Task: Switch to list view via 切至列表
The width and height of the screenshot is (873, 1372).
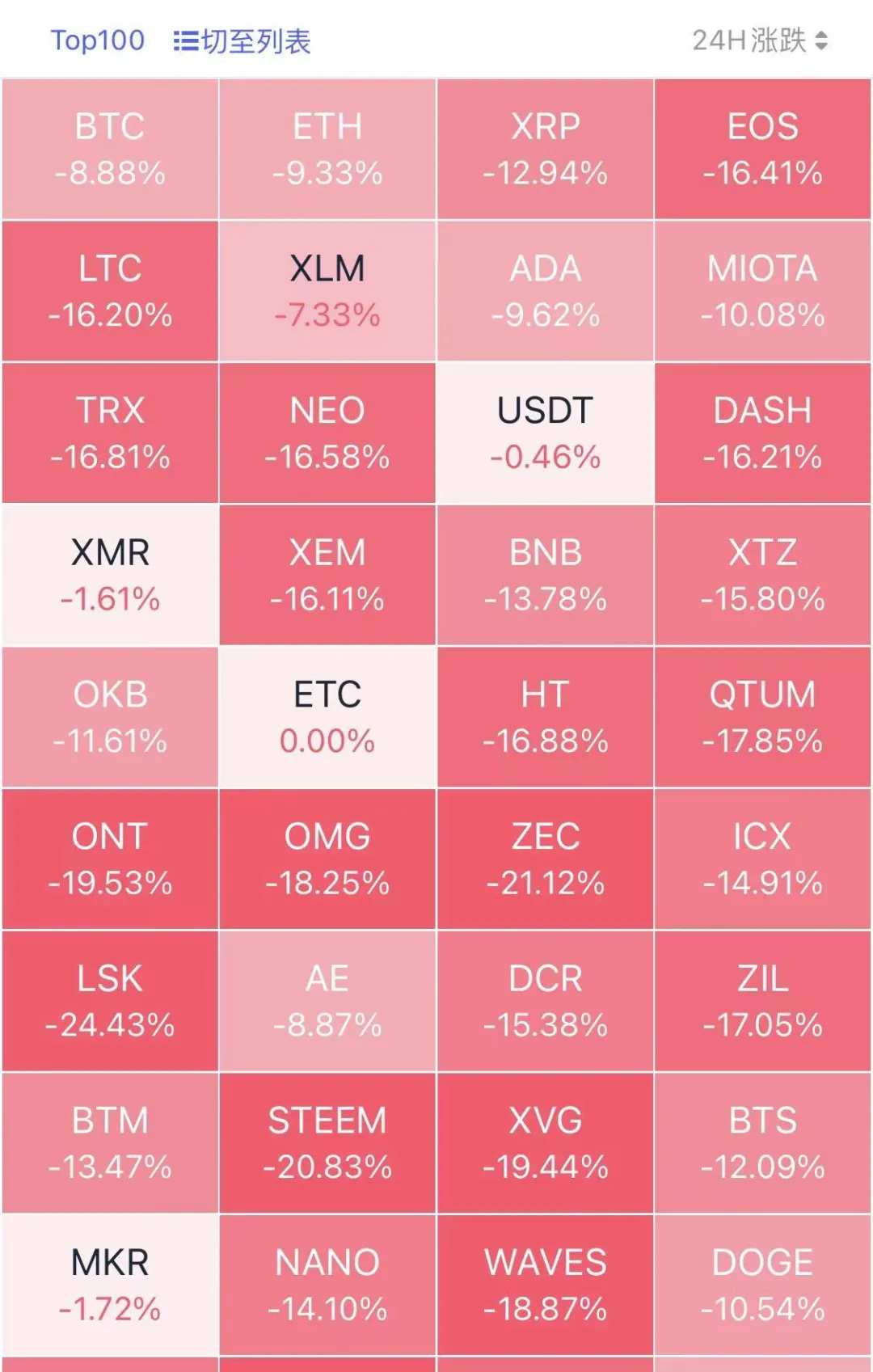Action: (242, 40)
